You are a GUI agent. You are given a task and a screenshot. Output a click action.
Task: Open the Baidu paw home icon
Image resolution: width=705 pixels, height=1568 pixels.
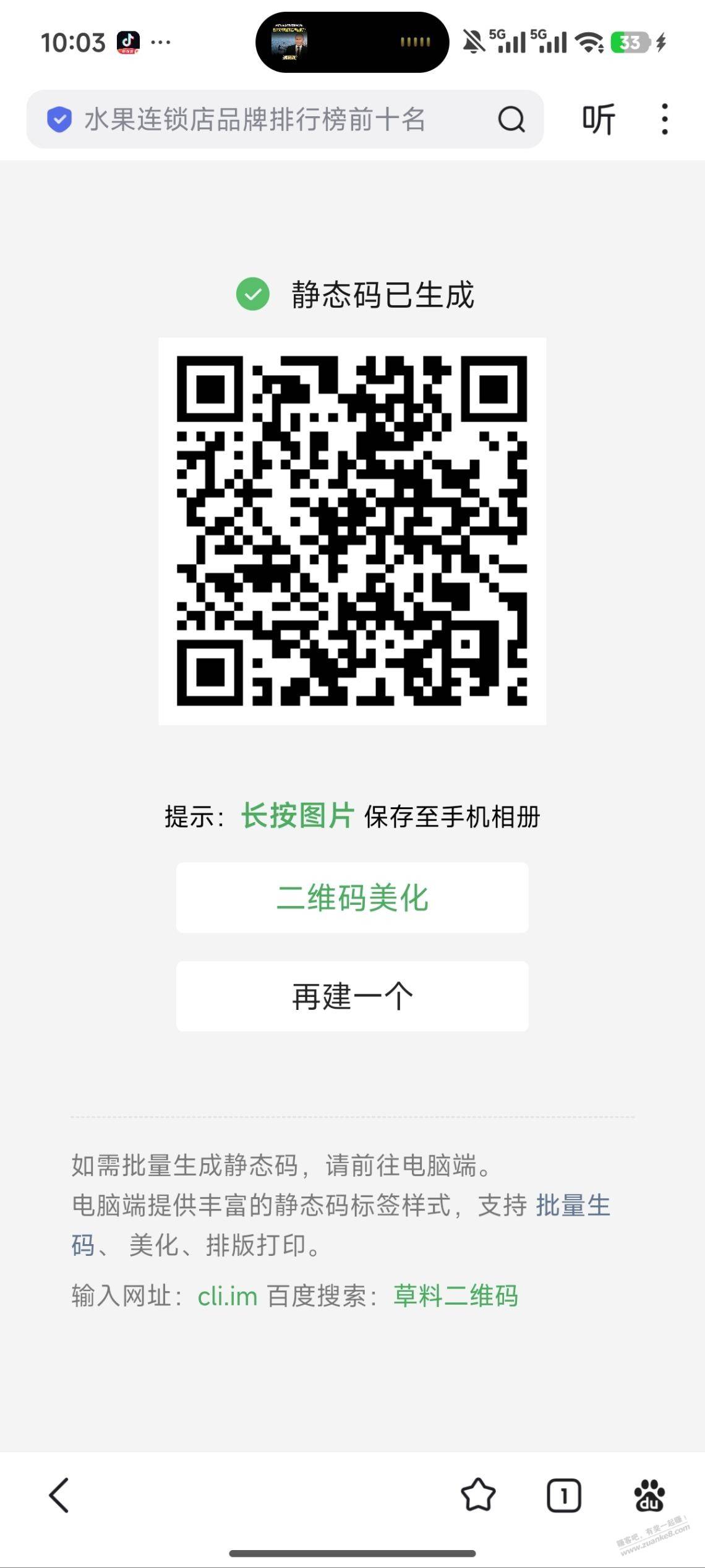(x=649, y=1496)
